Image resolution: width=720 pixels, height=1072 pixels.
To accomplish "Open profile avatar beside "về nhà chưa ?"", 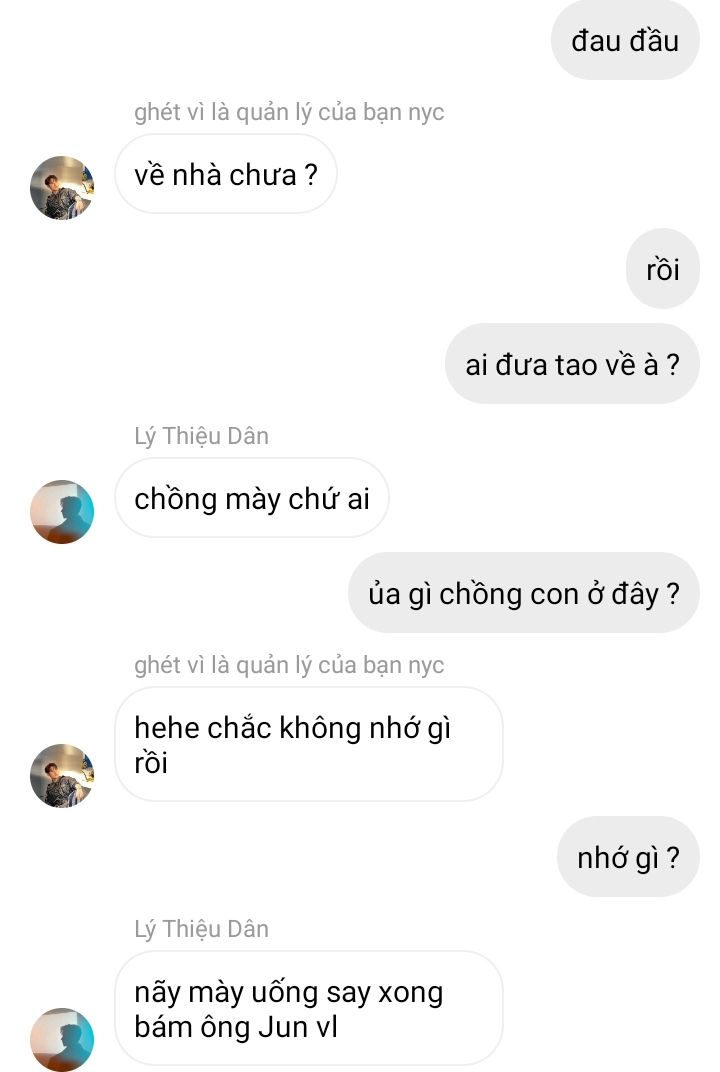I will pos(62,188).
